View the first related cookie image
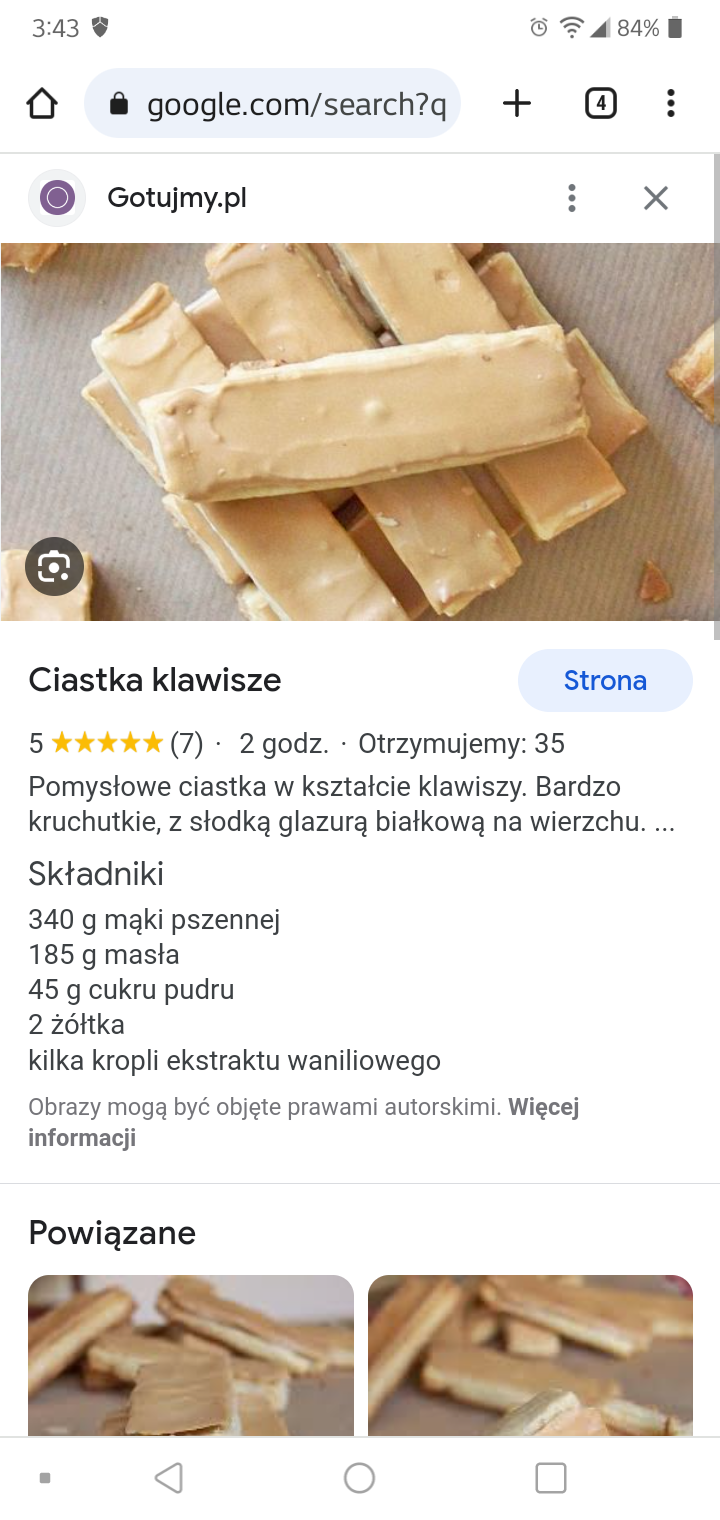 click(x=191, y=1355)
